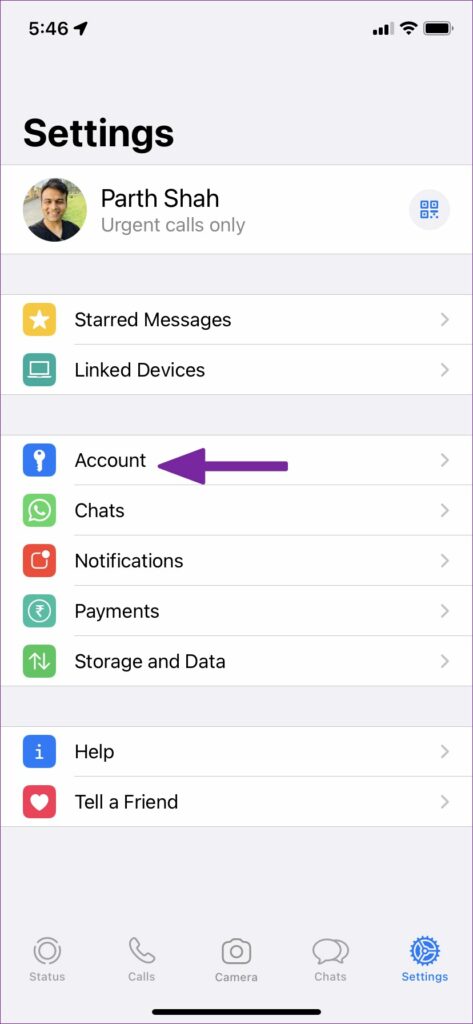
Task: Open Account settings
Action: (x=236, y=460)
